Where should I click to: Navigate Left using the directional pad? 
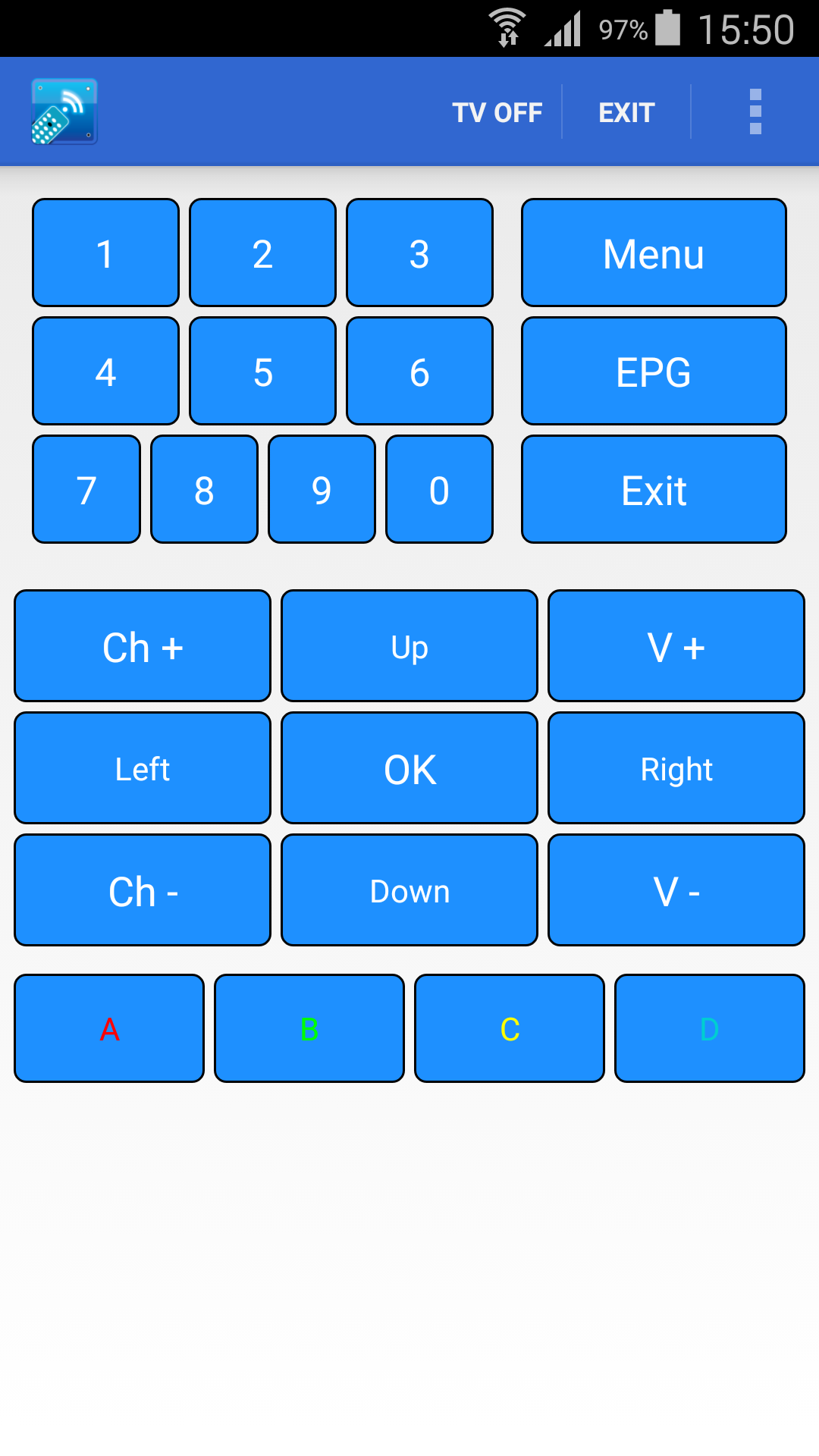pyautogui.click(x=142, y=768)
